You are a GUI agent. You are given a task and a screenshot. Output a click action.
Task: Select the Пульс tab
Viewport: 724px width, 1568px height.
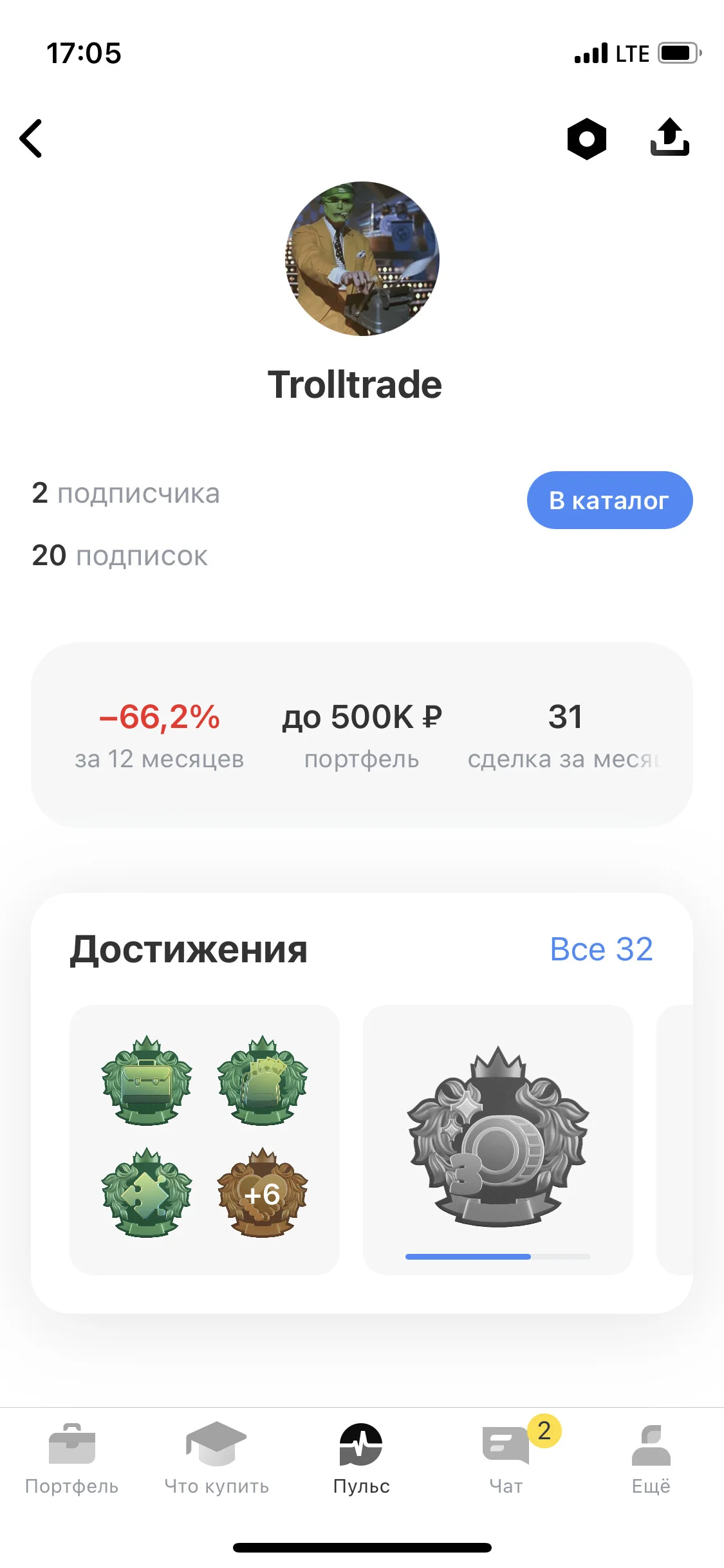tap(361, 1459)
